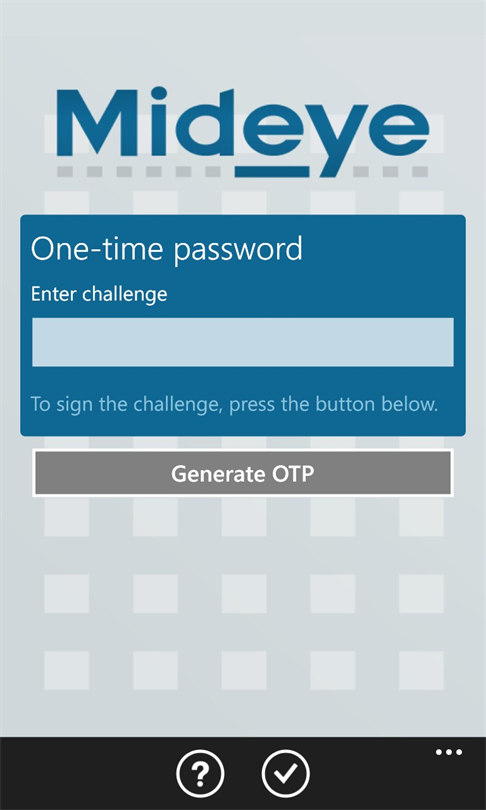Tap the checkmark icon in app bar
The width and height of the screenshot is (486, 810).
[286, 773]
